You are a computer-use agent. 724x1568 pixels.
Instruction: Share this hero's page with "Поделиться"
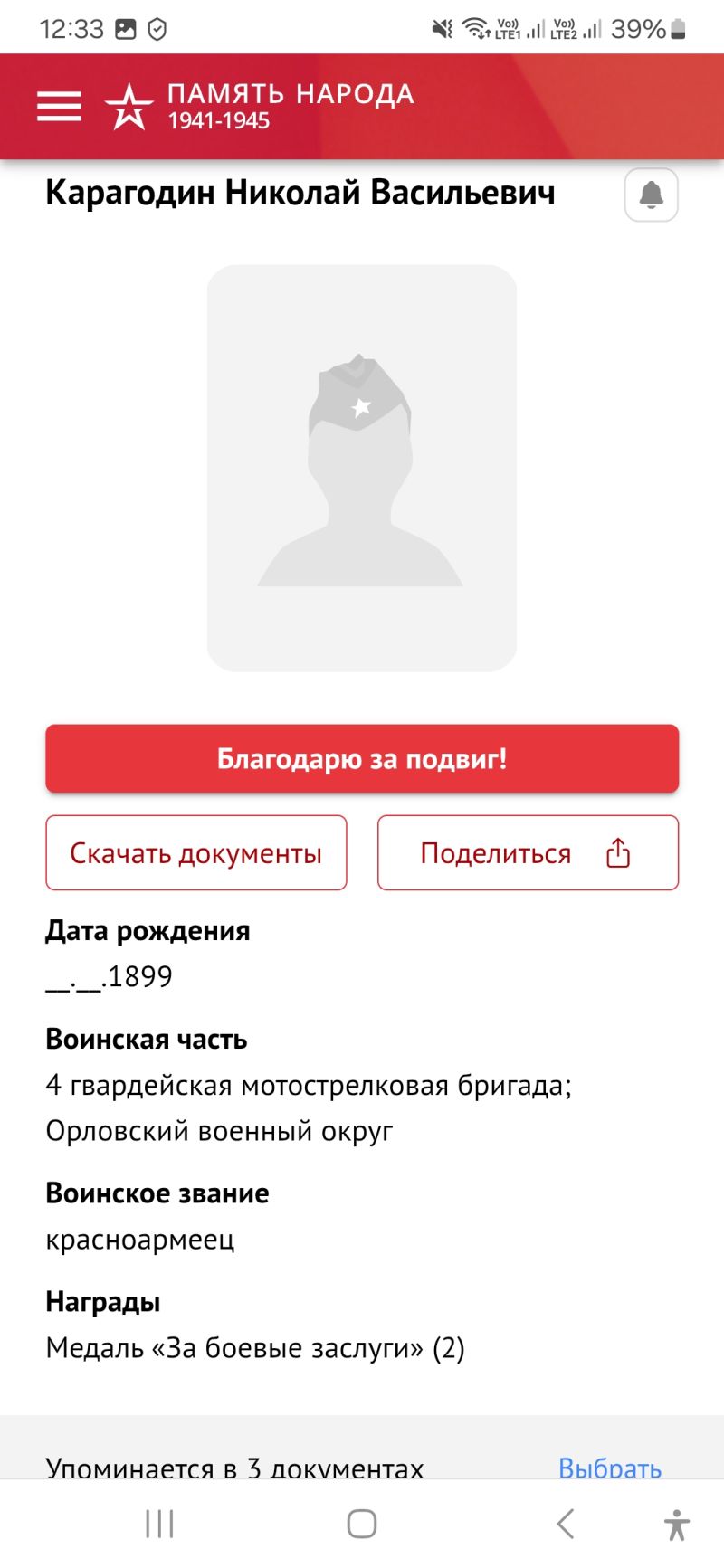point(528,853)
